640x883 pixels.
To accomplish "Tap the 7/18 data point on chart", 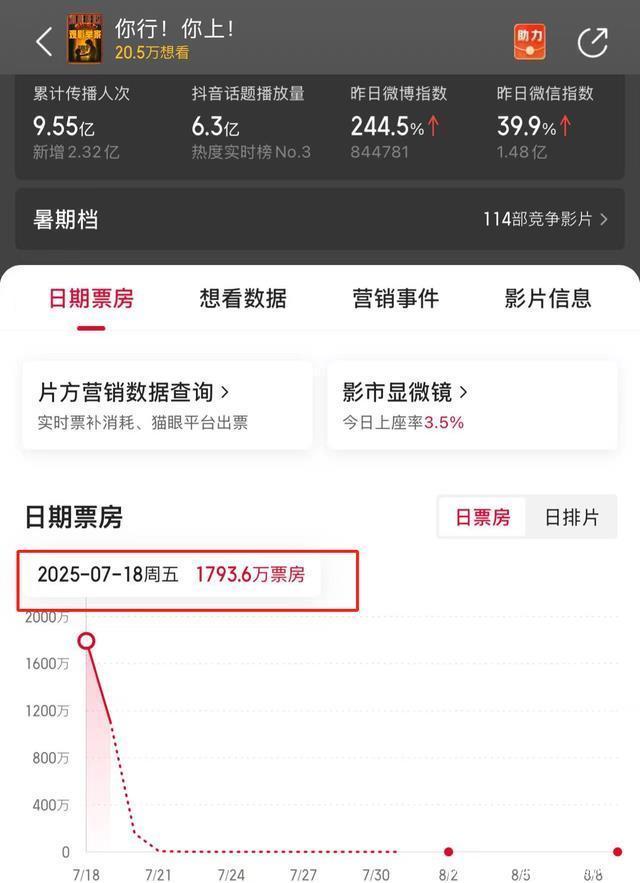I will pos(87,640).
